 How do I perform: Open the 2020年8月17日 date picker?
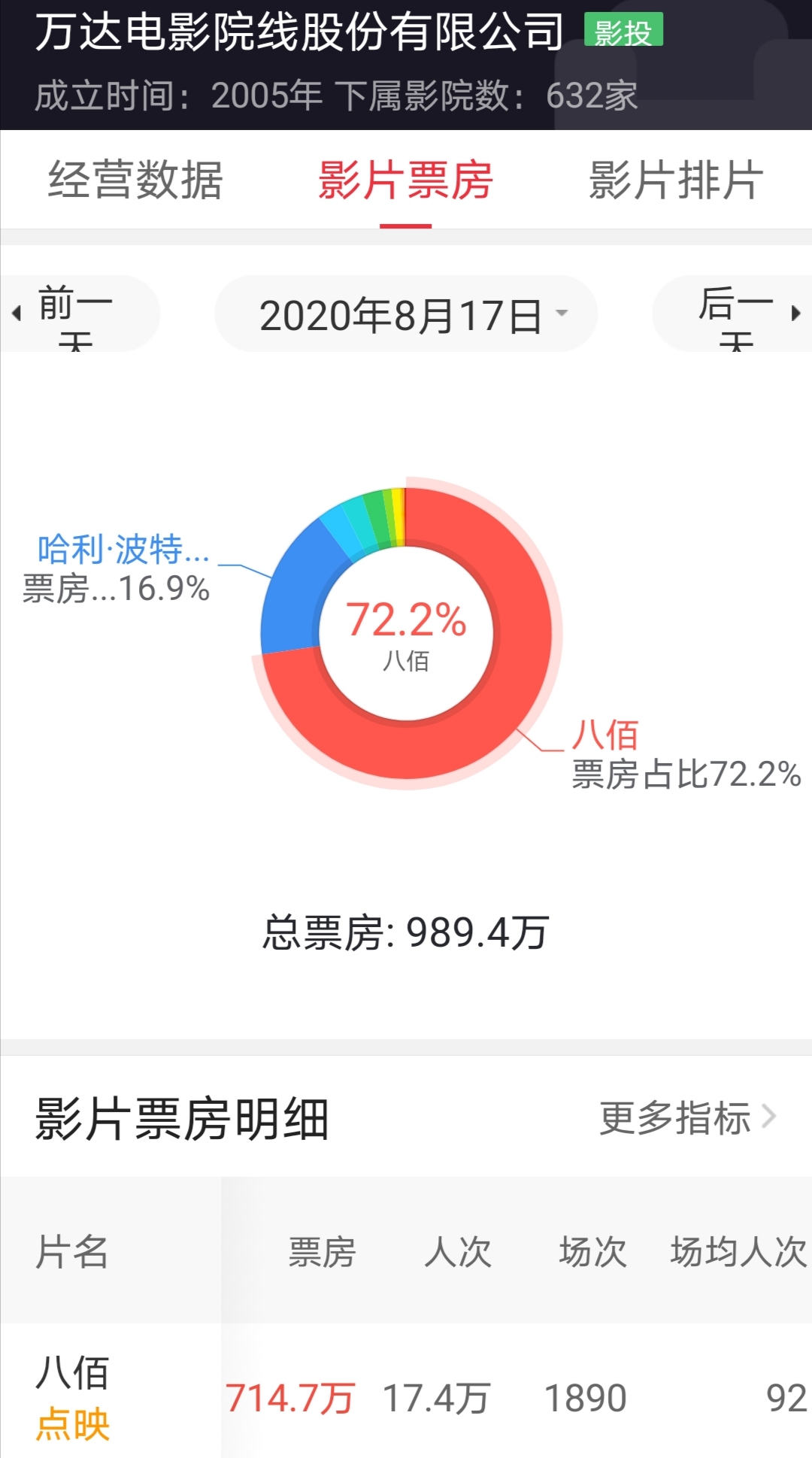pos(406,314)
